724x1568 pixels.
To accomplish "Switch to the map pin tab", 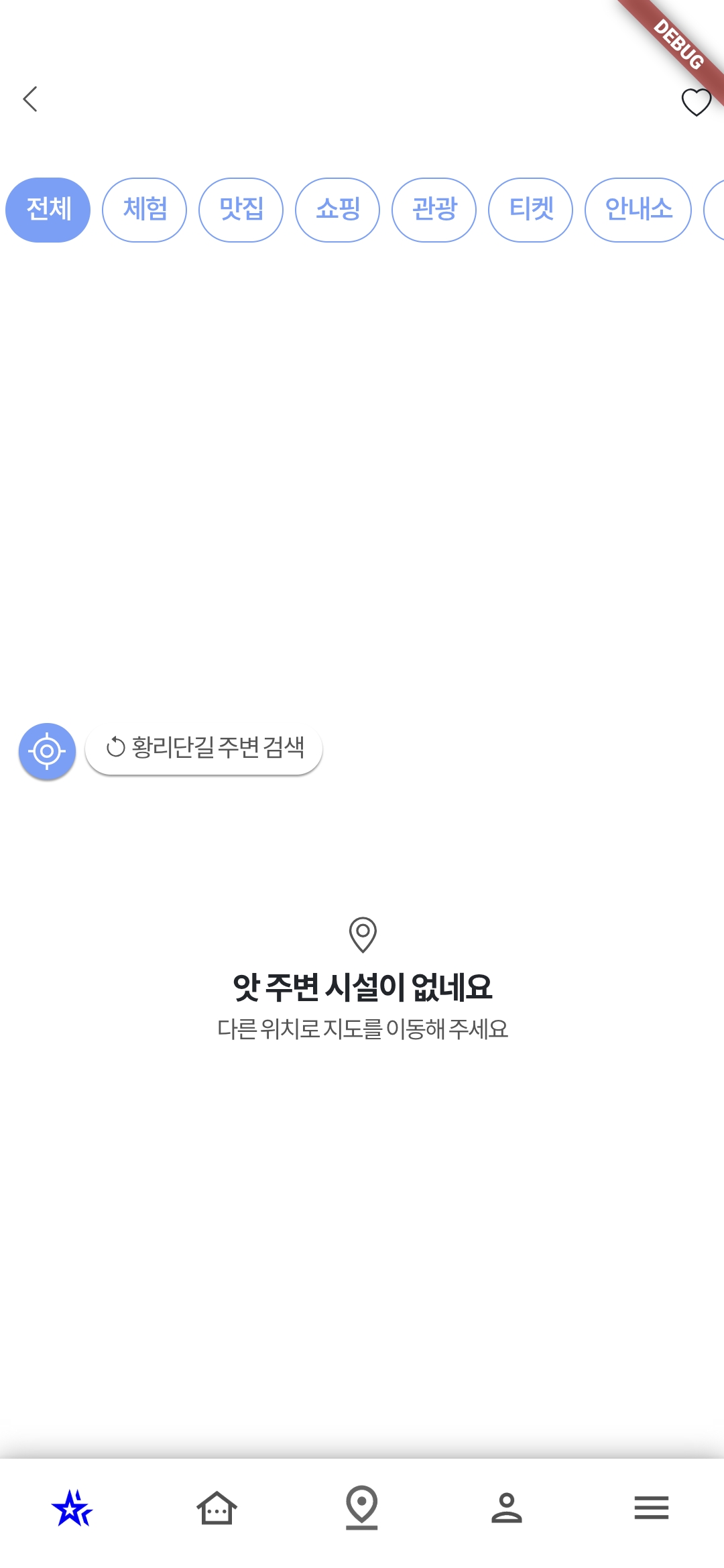I will coord(362,1508).
